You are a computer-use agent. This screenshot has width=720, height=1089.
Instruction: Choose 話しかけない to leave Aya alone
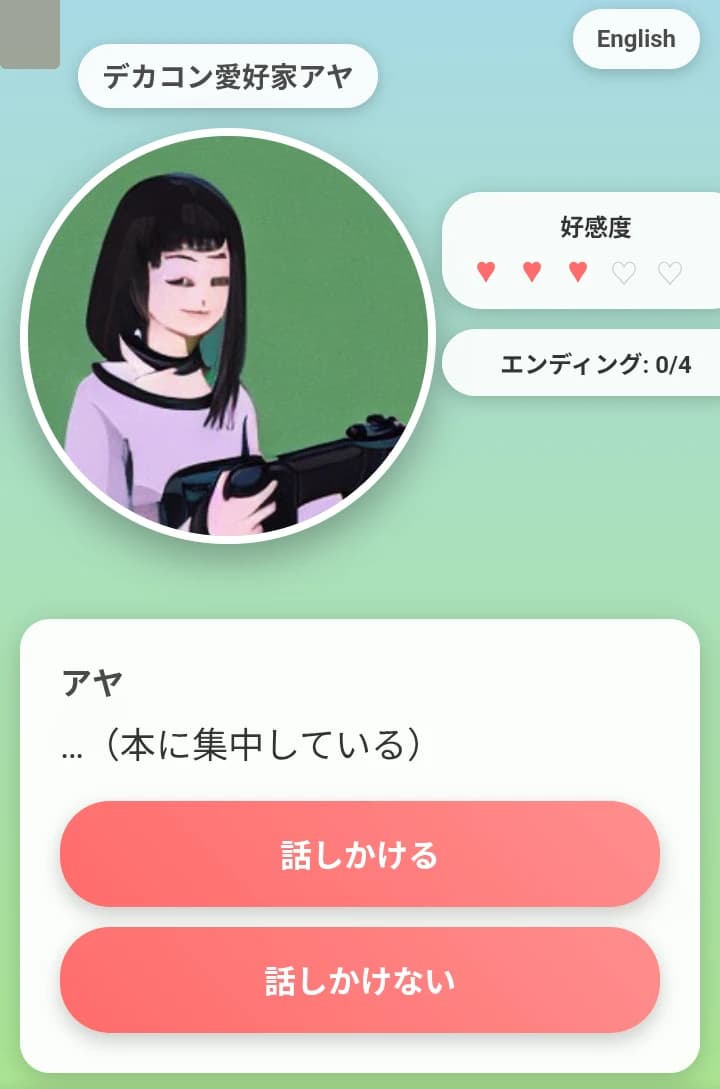(x=360, y=980)
